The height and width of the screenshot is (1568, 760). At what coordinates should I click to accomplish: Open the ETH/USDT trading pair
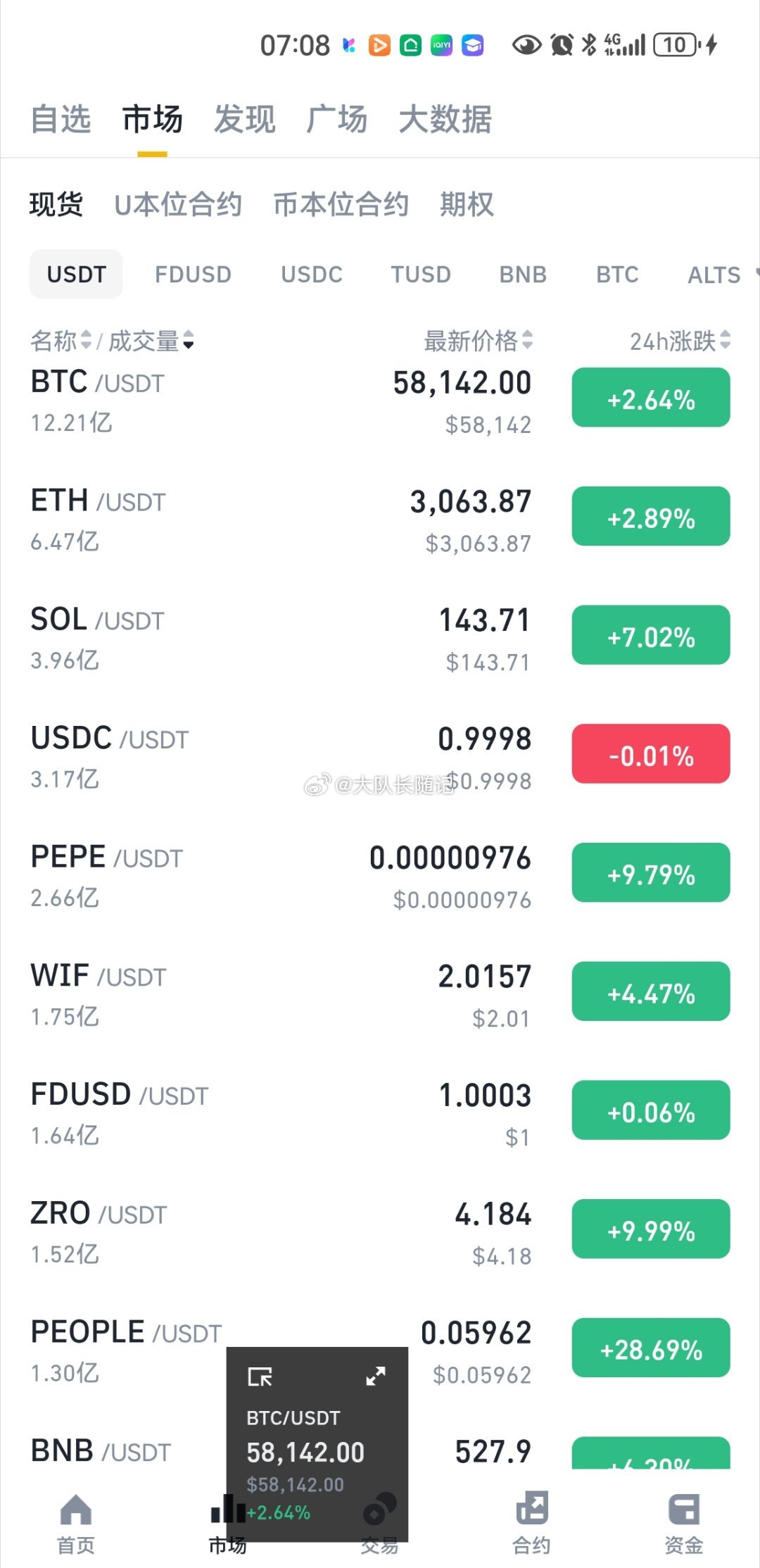point(380,520)
